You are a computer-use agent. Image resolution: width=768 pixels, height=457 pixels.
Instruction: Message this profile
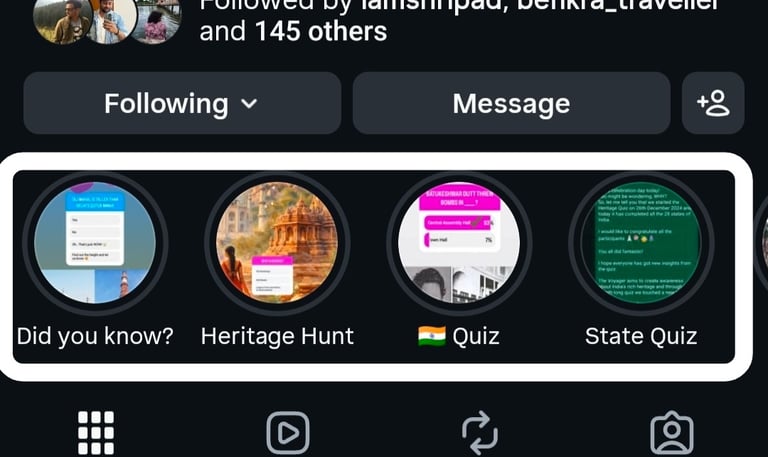[x=511, y=103]
